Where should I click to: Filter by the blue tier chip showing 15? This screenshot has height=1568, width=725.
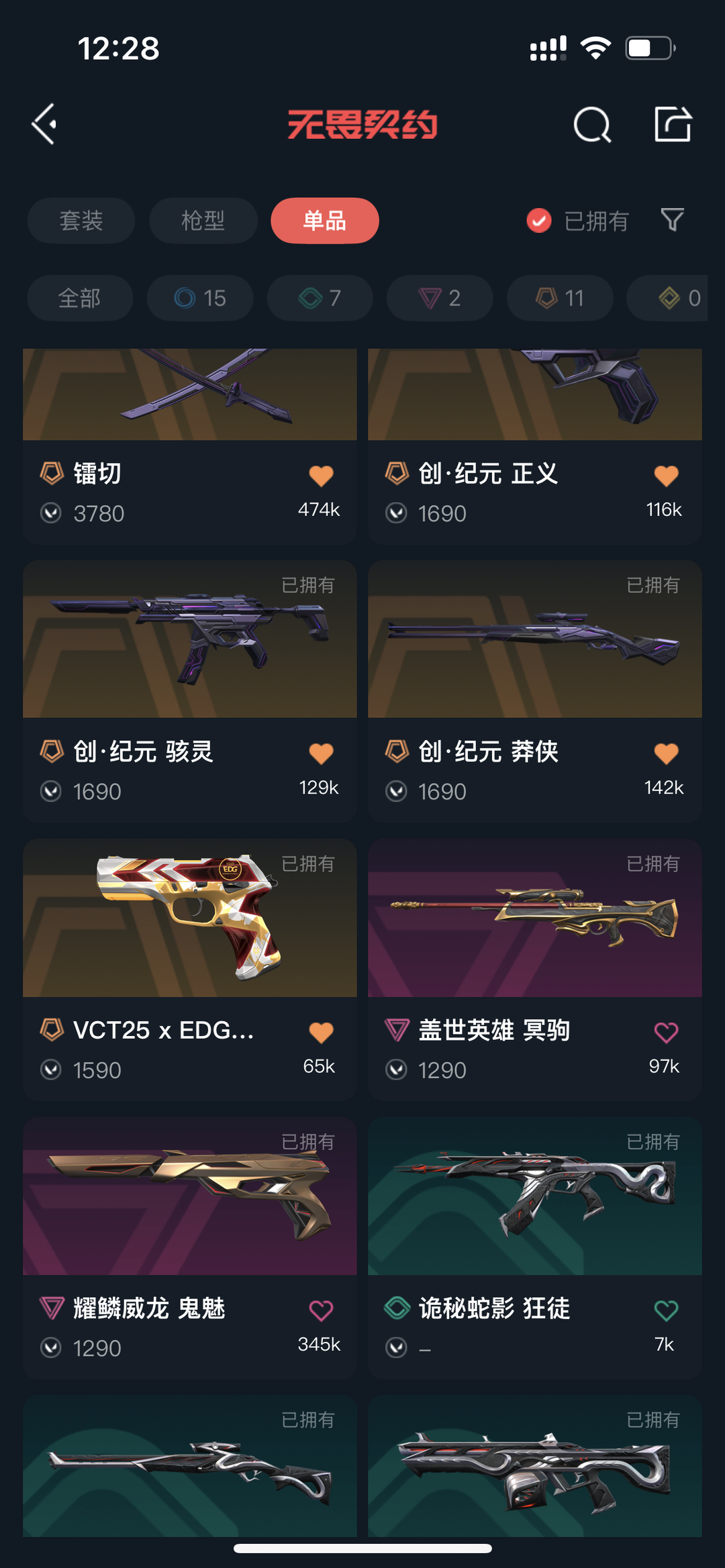pyautogui.click(x=200, y=298)
